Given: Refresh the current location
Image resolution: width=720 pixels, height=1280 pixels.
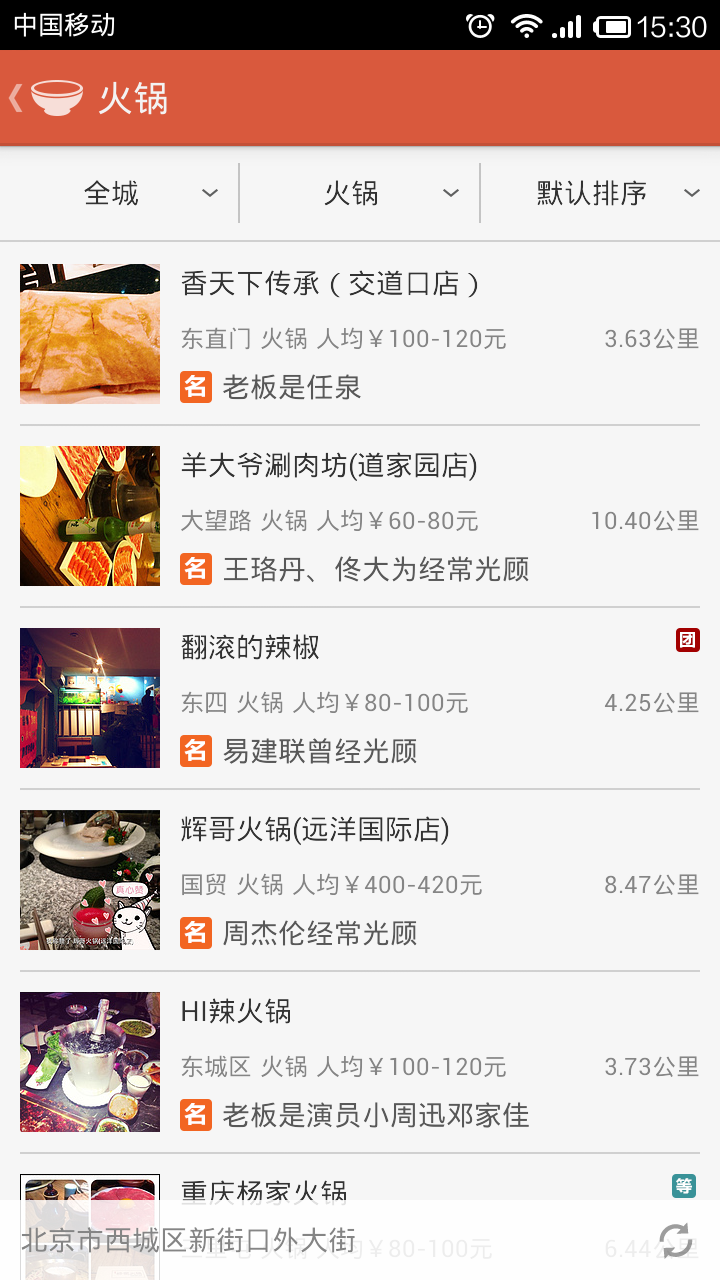Looking at the screenshot, I should coord(675,1241).
